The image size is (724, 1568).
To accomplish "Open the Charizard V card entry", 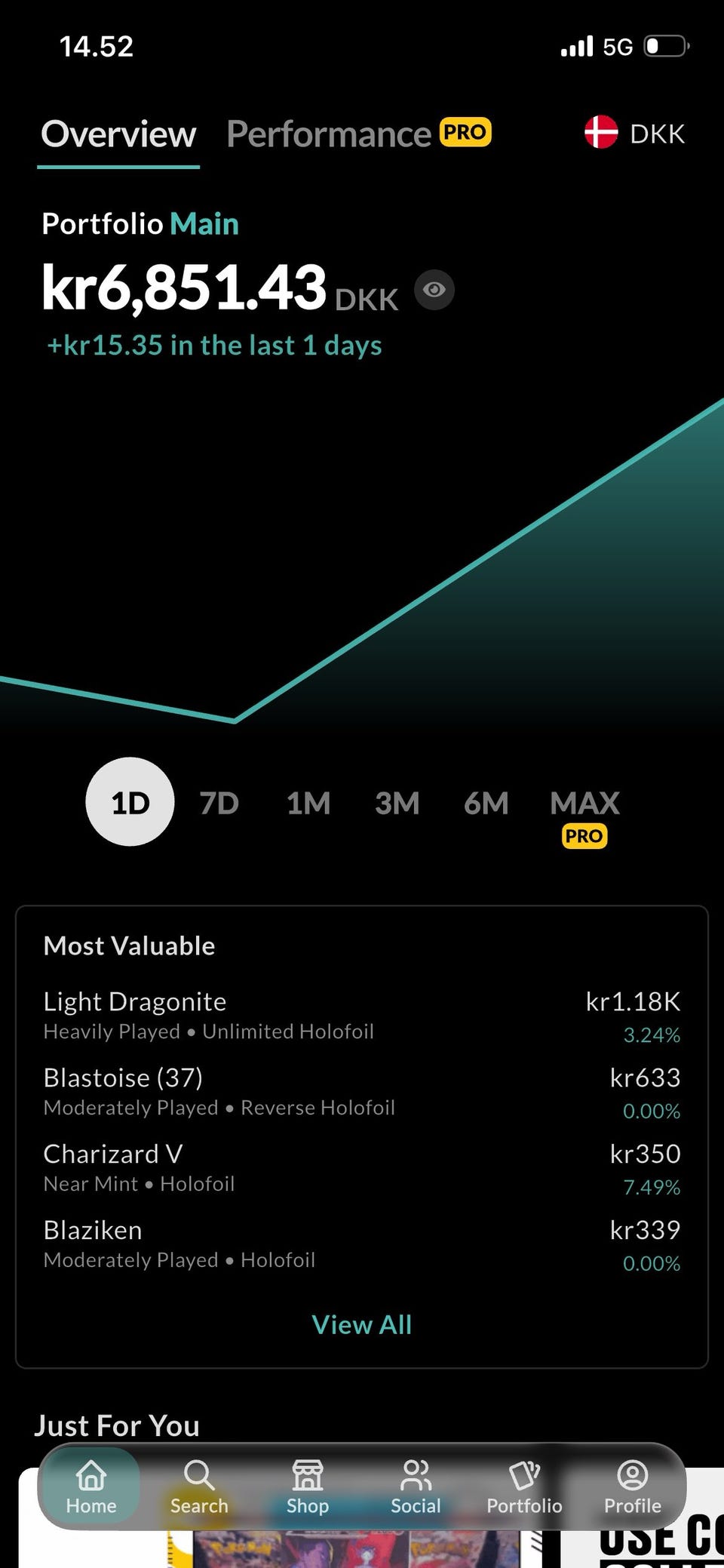I will coord(361,1167).
